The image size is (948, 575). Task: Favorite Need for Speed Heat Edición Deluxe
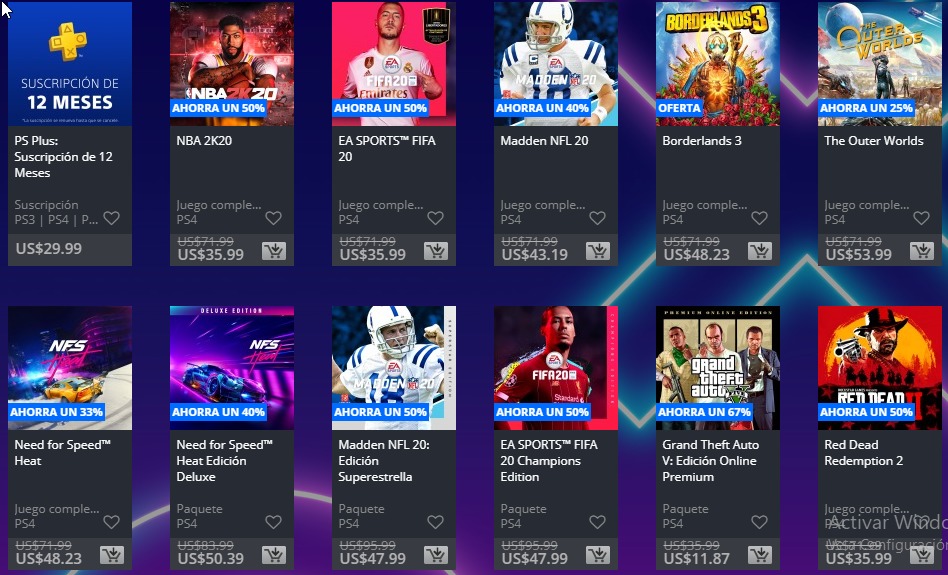point(273,522)
